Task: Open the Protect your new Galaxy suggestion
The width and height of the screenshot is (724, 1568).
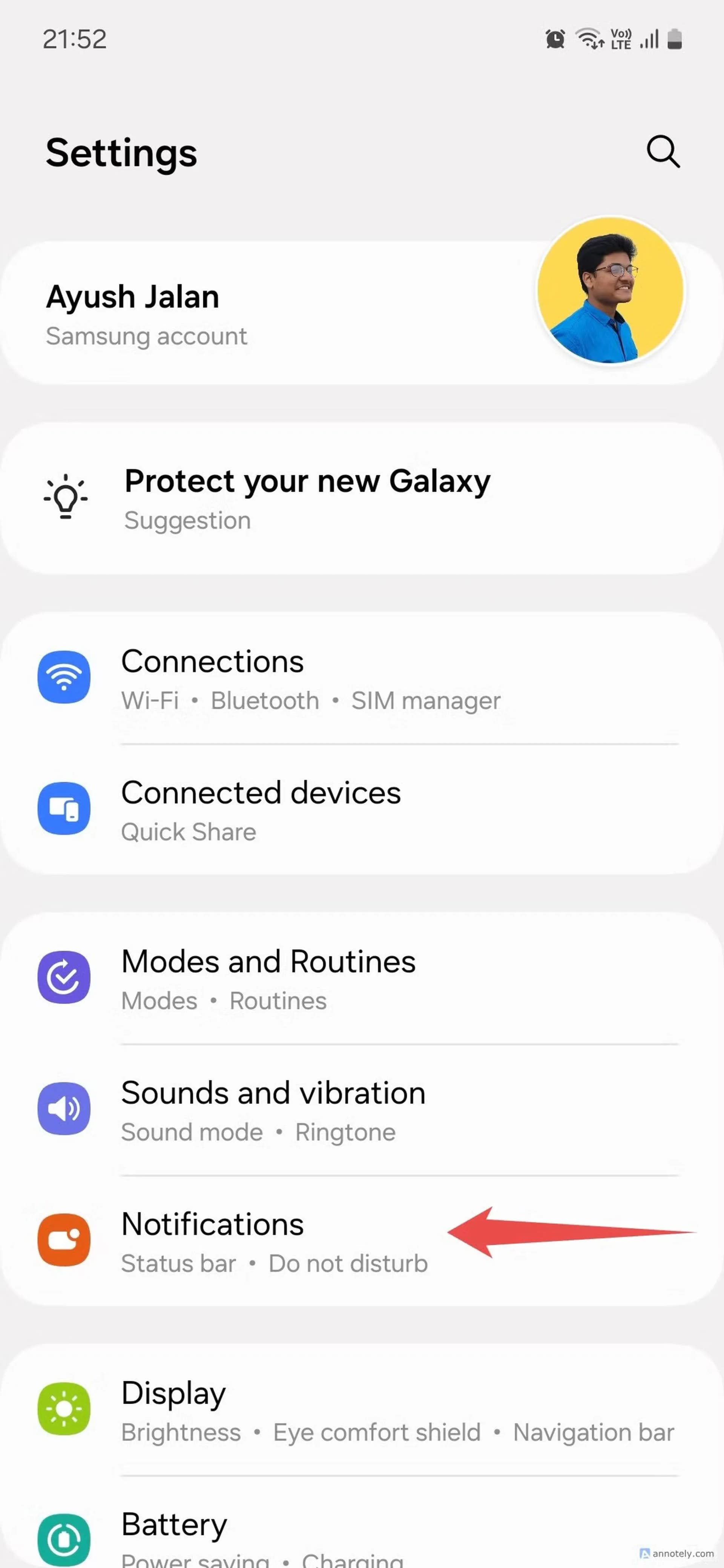Action: pos(307,497)
